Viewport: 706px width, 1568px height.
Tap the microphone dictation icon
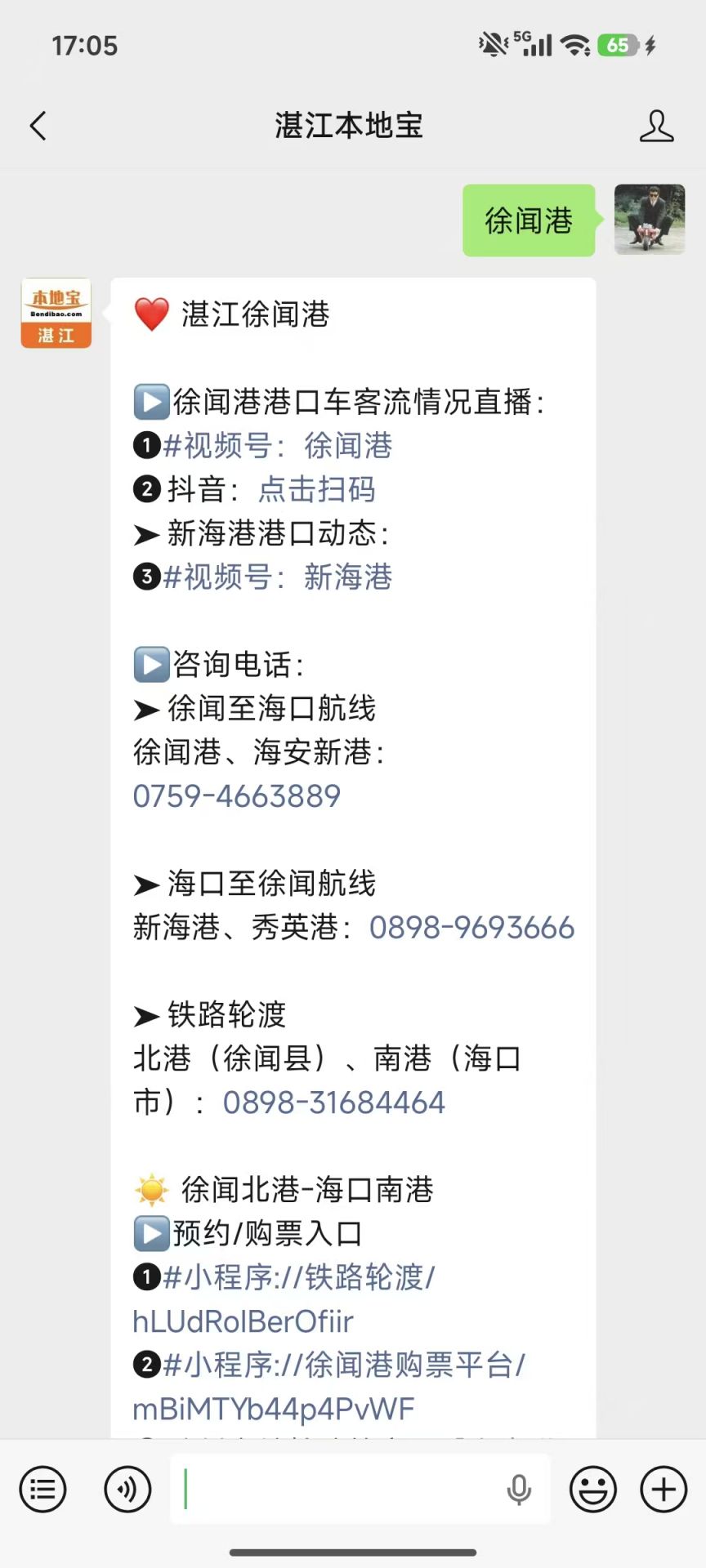pyautogui.click(x=519, y=1490)
